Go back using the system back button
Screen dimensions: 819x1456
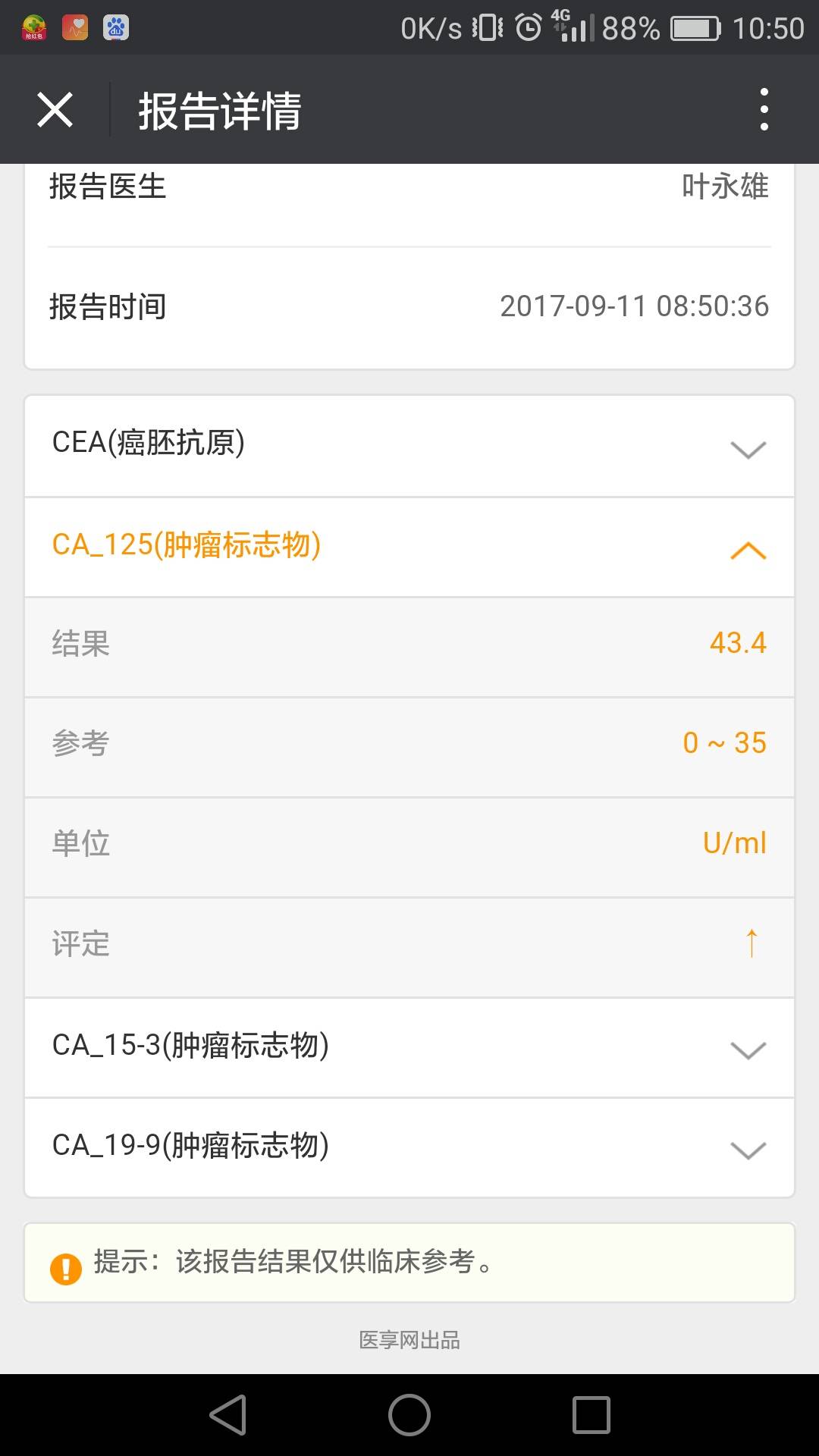click(x=228, y=1415)
